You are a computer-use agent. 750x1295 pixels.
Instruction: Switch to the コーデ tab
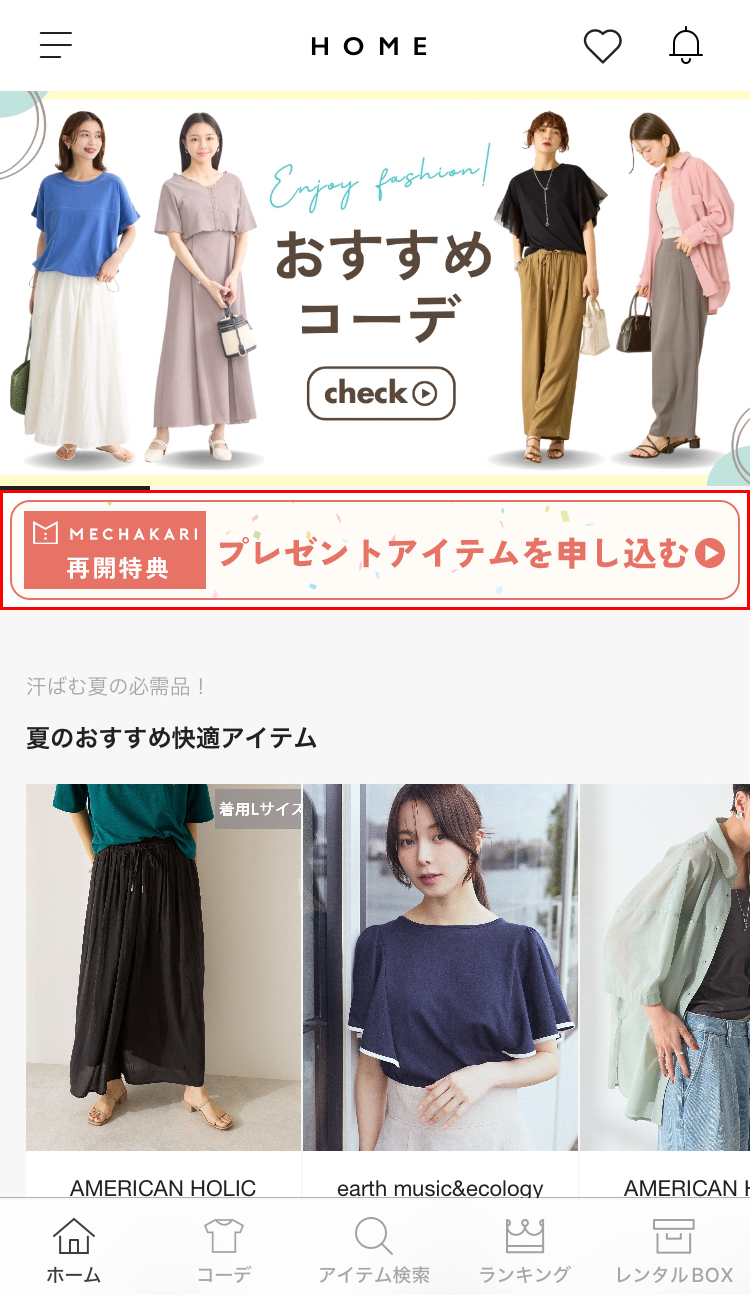(224, 1250)
